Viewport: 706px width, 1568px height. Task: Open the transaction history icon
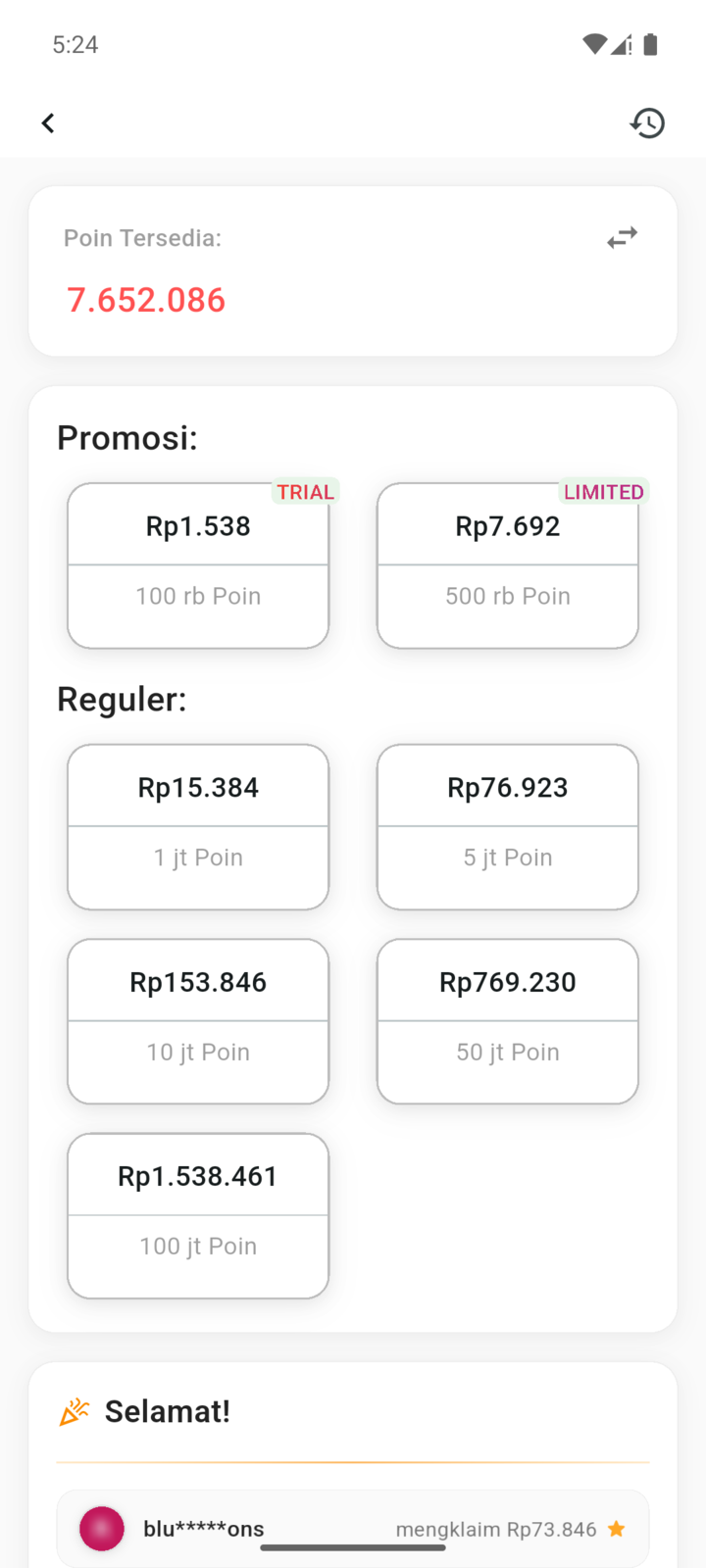[647, 122]
